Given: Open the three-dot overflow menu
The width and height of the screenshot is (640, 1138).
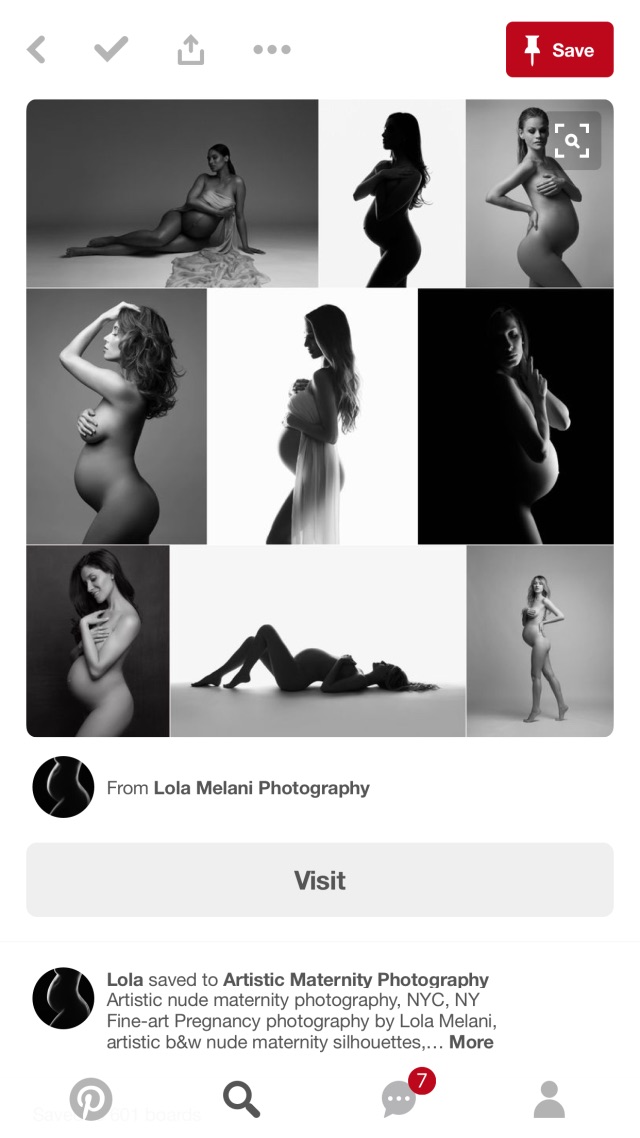Looking at the screenshot, I should click(271, 49).
